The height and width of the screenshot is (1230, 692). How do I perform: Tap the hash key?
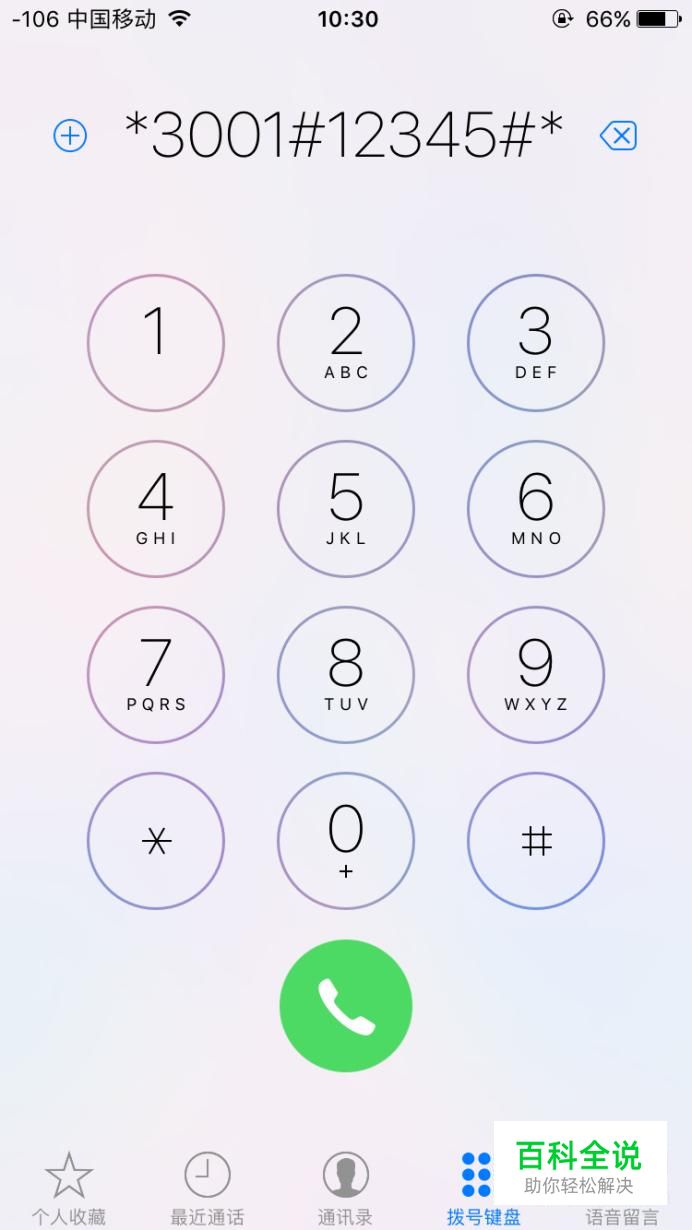point(536,841)
